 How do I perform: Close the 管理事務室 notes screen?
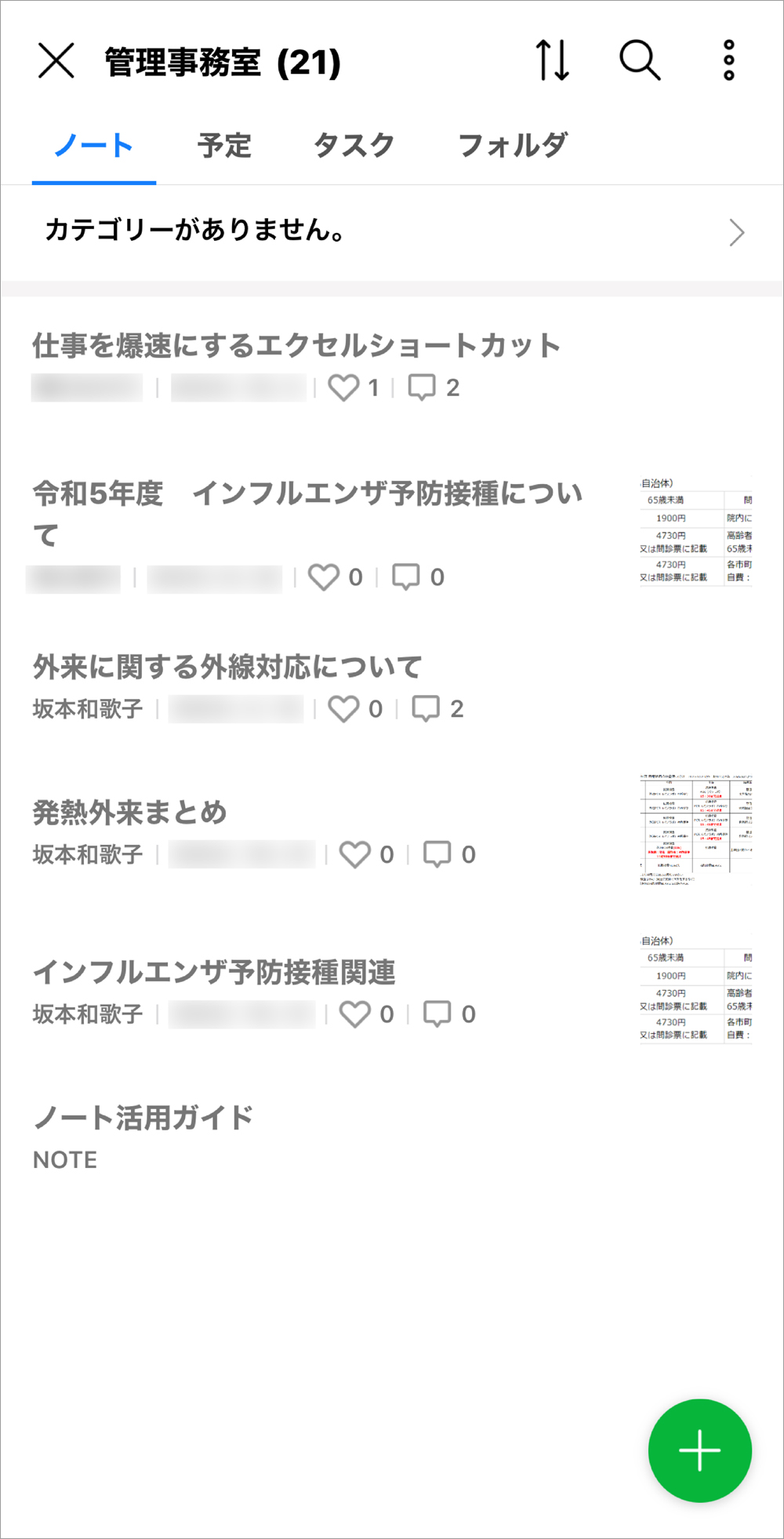56,61
